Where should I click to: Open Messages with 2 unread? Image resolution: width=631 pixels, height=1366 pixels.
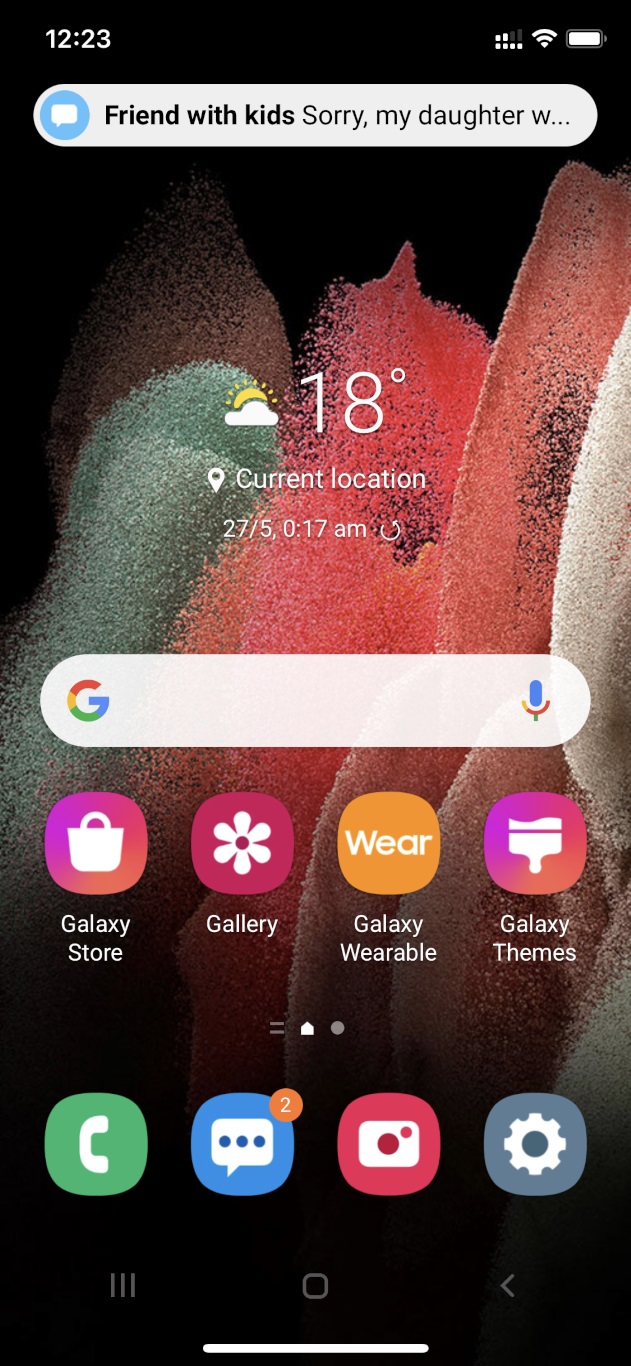(242, 1144)
